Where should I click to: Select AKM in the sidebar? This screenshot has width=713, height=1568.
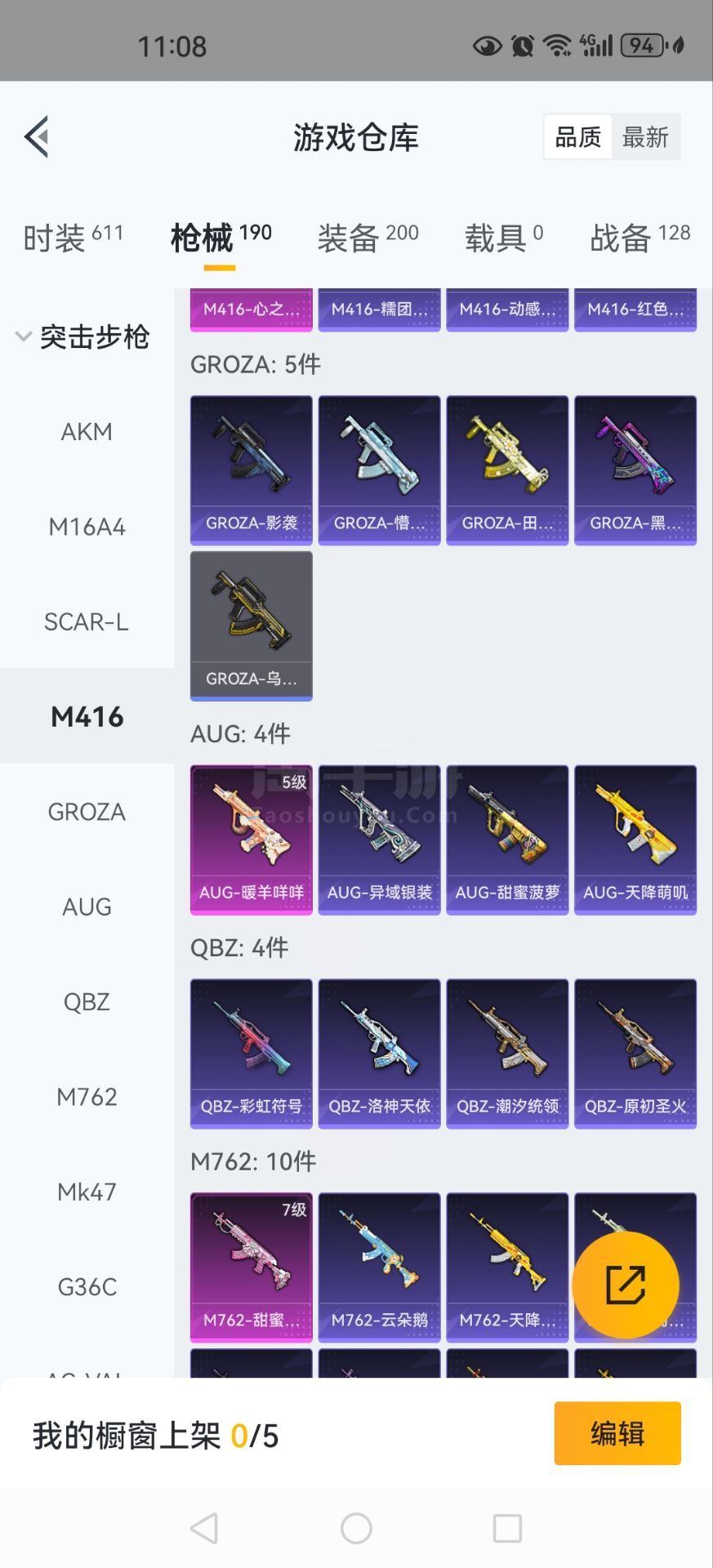click(x=87, y=431)
